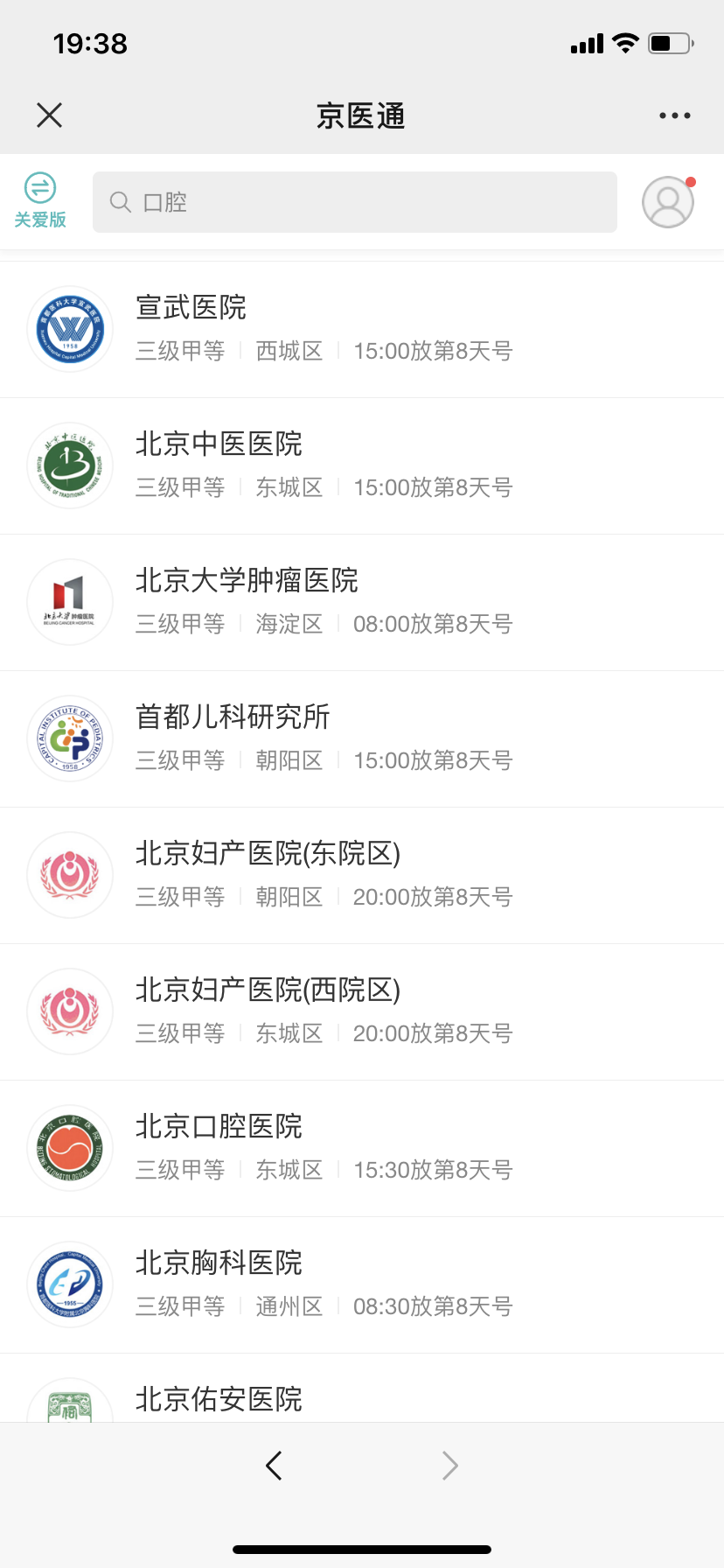Open the user profile avatar icon
Screen dimensions: 724x1568
point(667,201)
